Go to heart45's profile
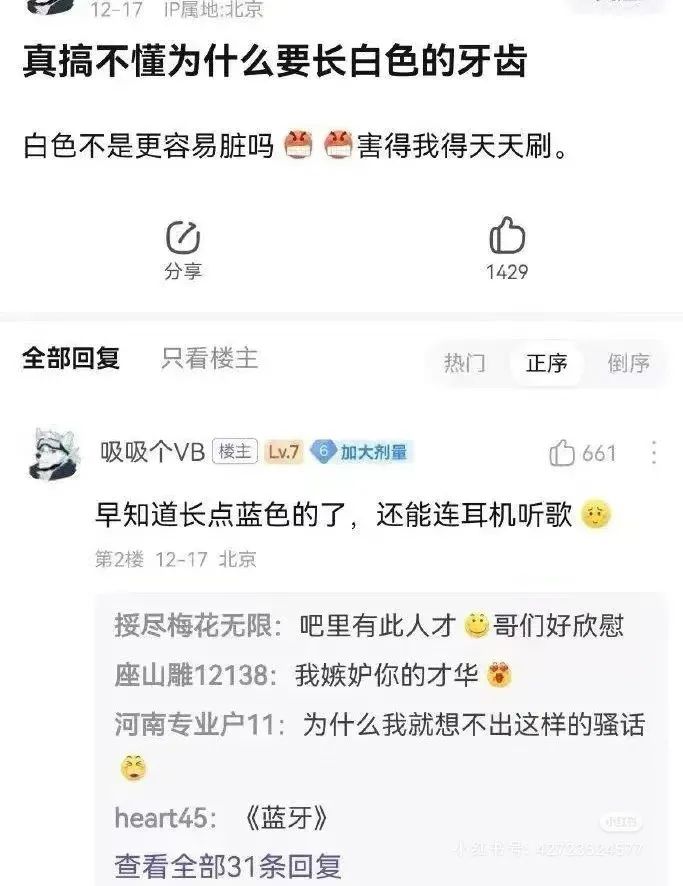Image resolution: width=683 pixels, height=886 pixels. point(164,818)
